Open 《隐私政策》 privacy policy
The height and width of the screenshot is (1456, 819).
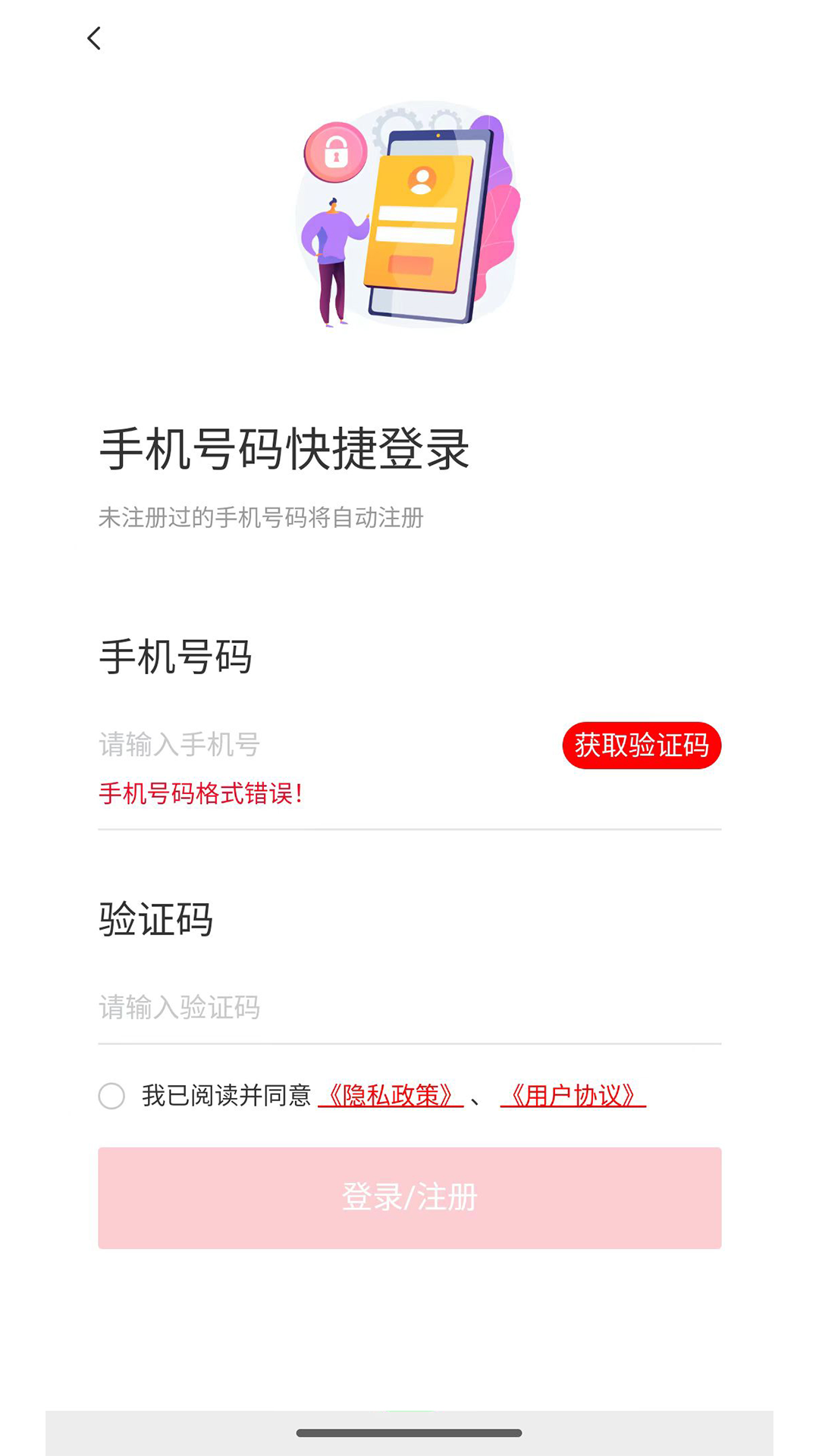point(391,1095)
